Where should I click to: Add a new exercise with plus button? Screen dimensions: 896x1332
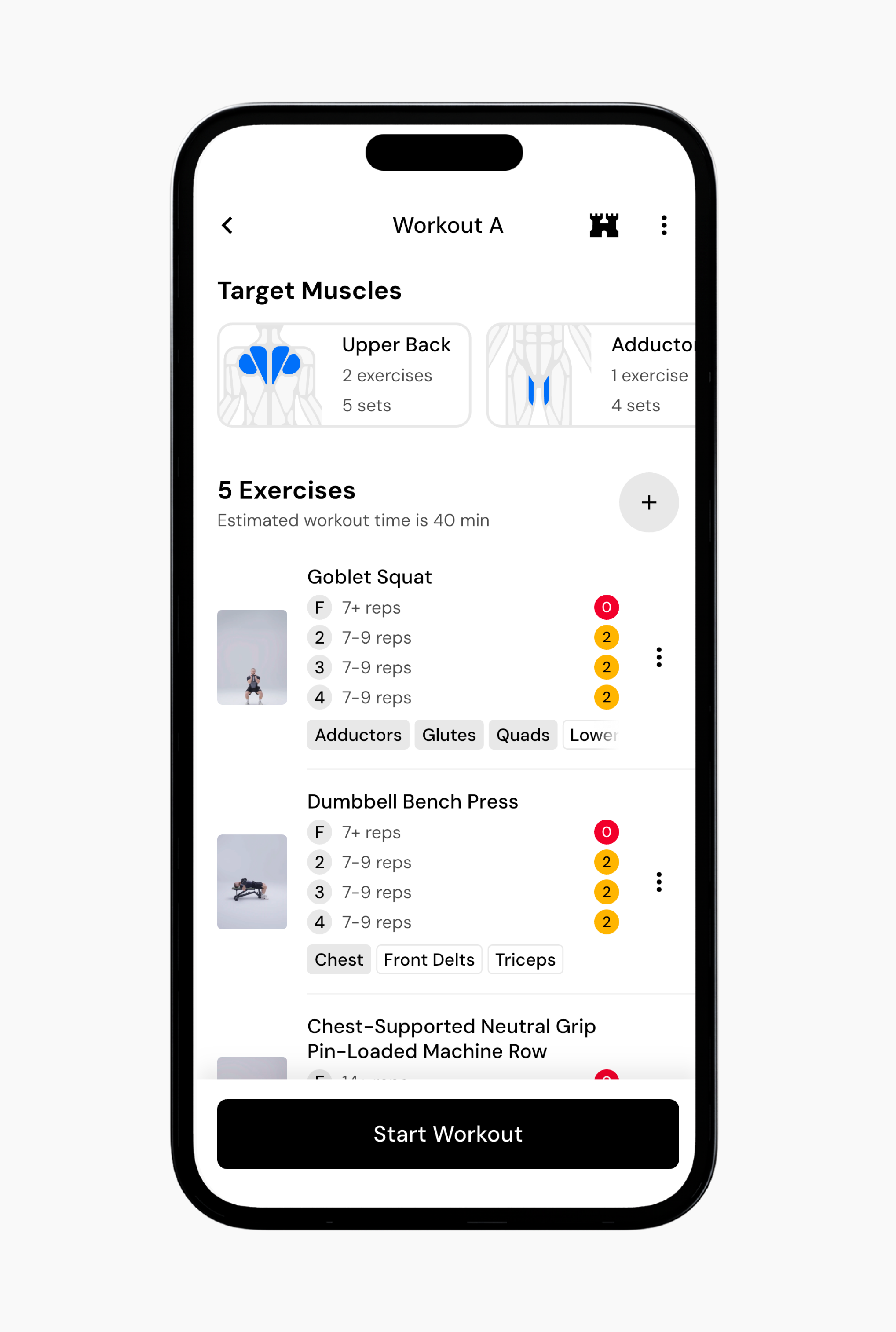[648, 502]
